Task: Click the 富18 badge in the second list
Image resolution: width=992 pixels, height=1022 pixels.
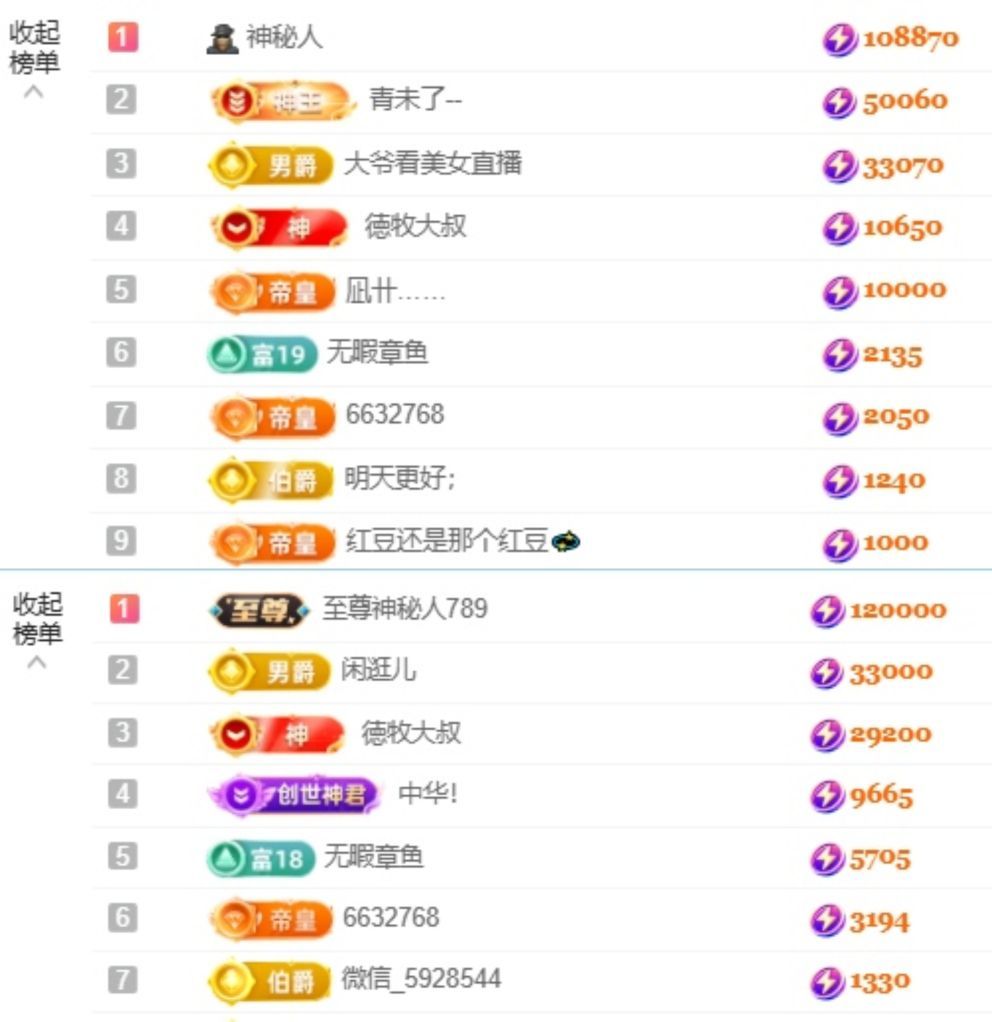Action: click(x=262, y=858)
